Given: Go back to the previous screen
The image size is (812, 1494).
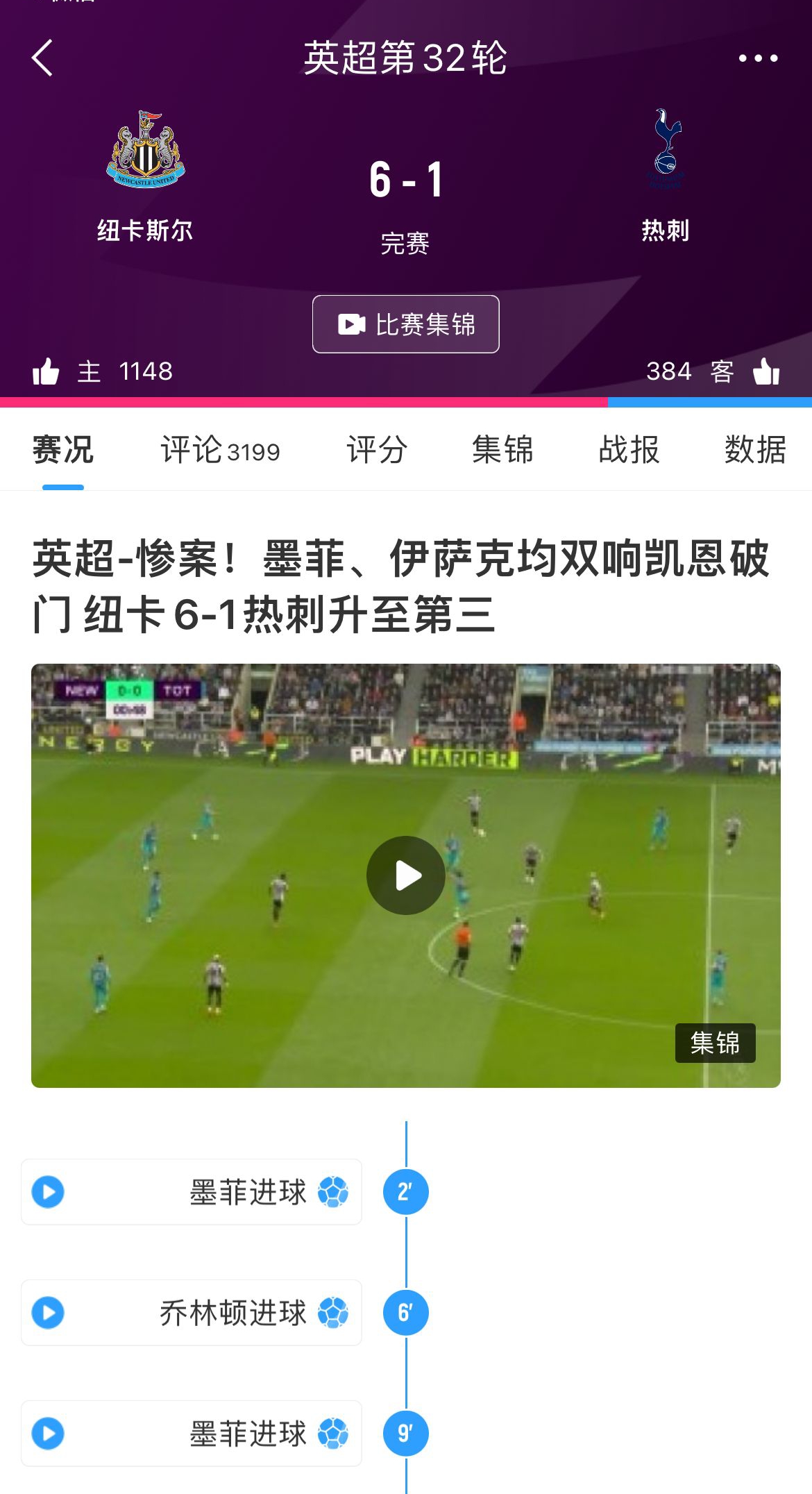Looking at the screenshot, I should [x=43, y=58].
